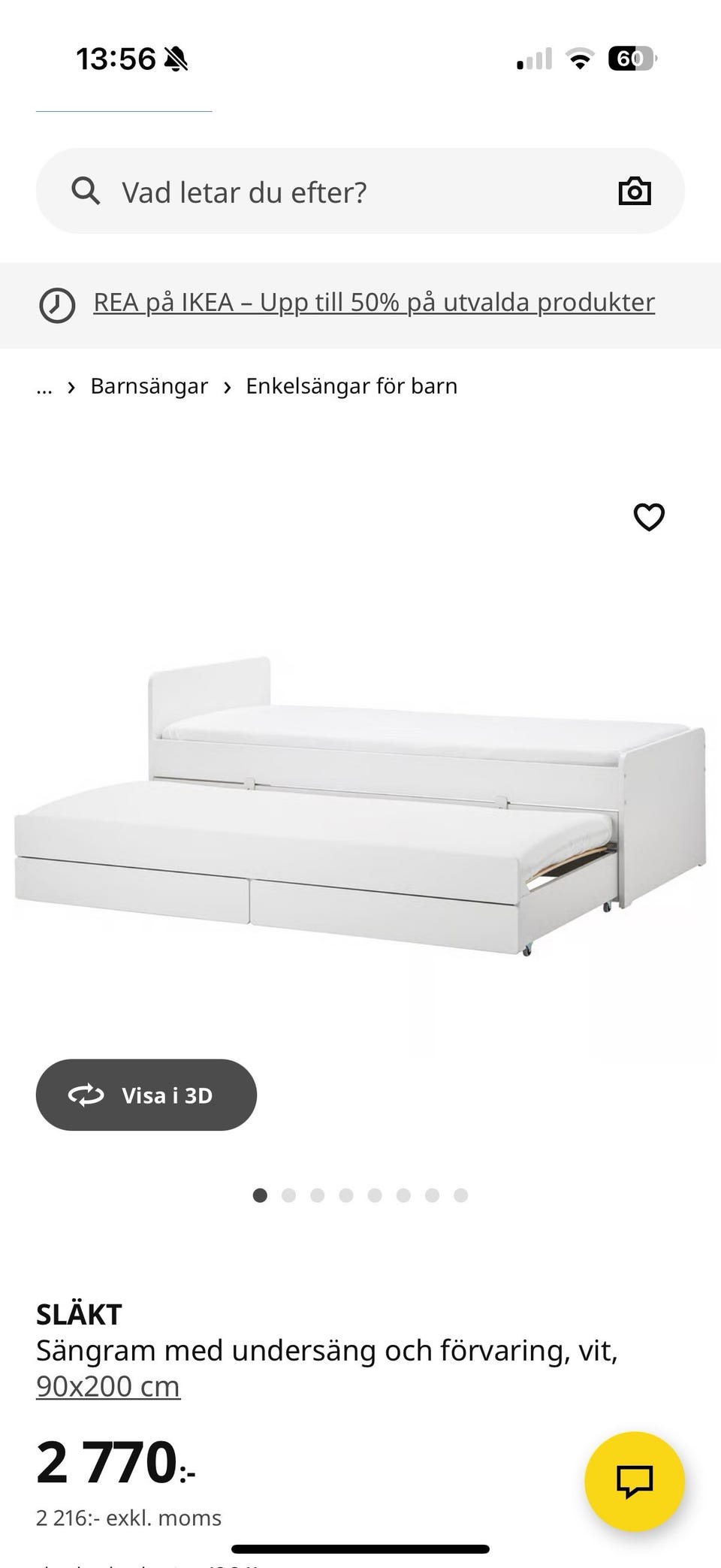Open the yellow chat support button

pyautogui.click(x=635, y=1482)
